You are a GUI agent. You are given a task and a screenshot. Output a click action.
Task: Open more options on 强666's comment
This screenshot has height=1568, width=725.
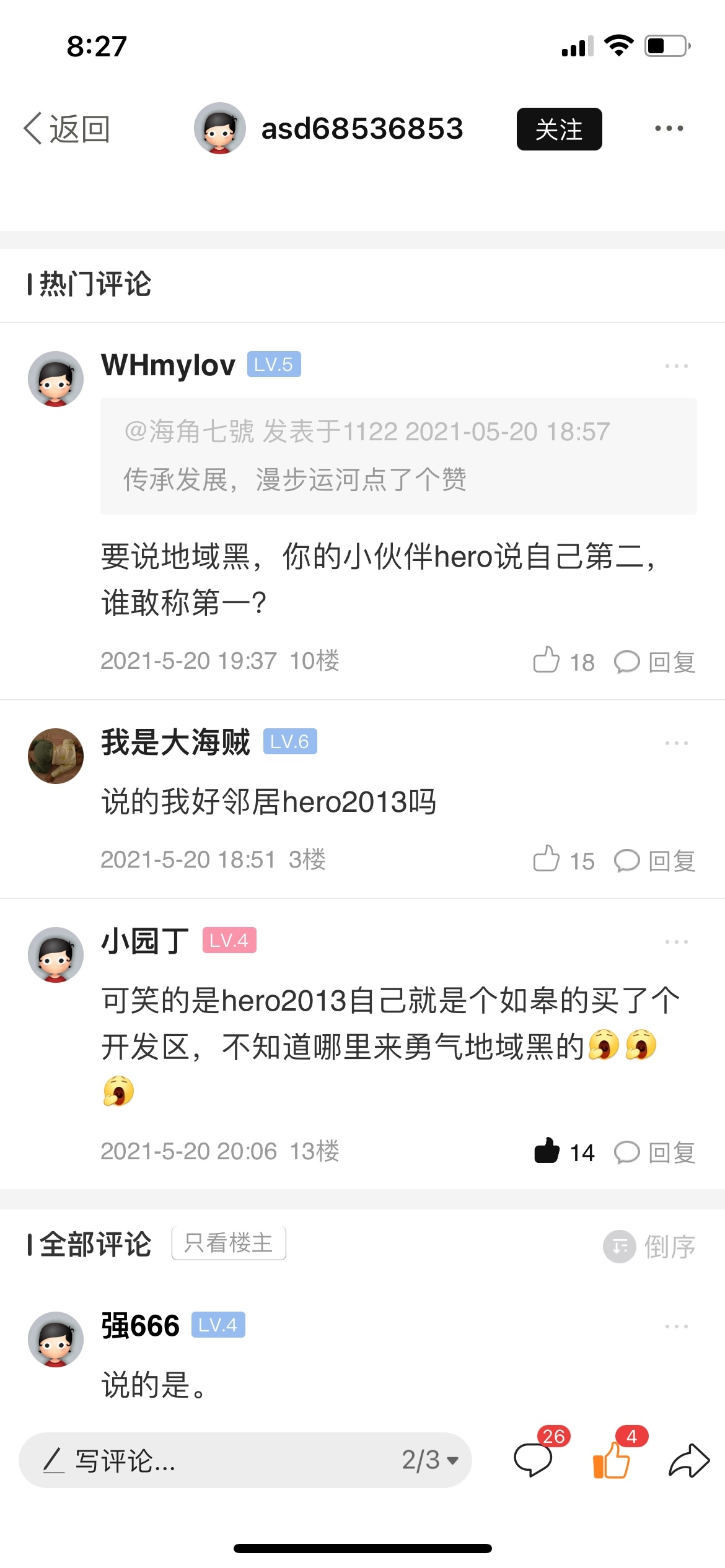676,1326
